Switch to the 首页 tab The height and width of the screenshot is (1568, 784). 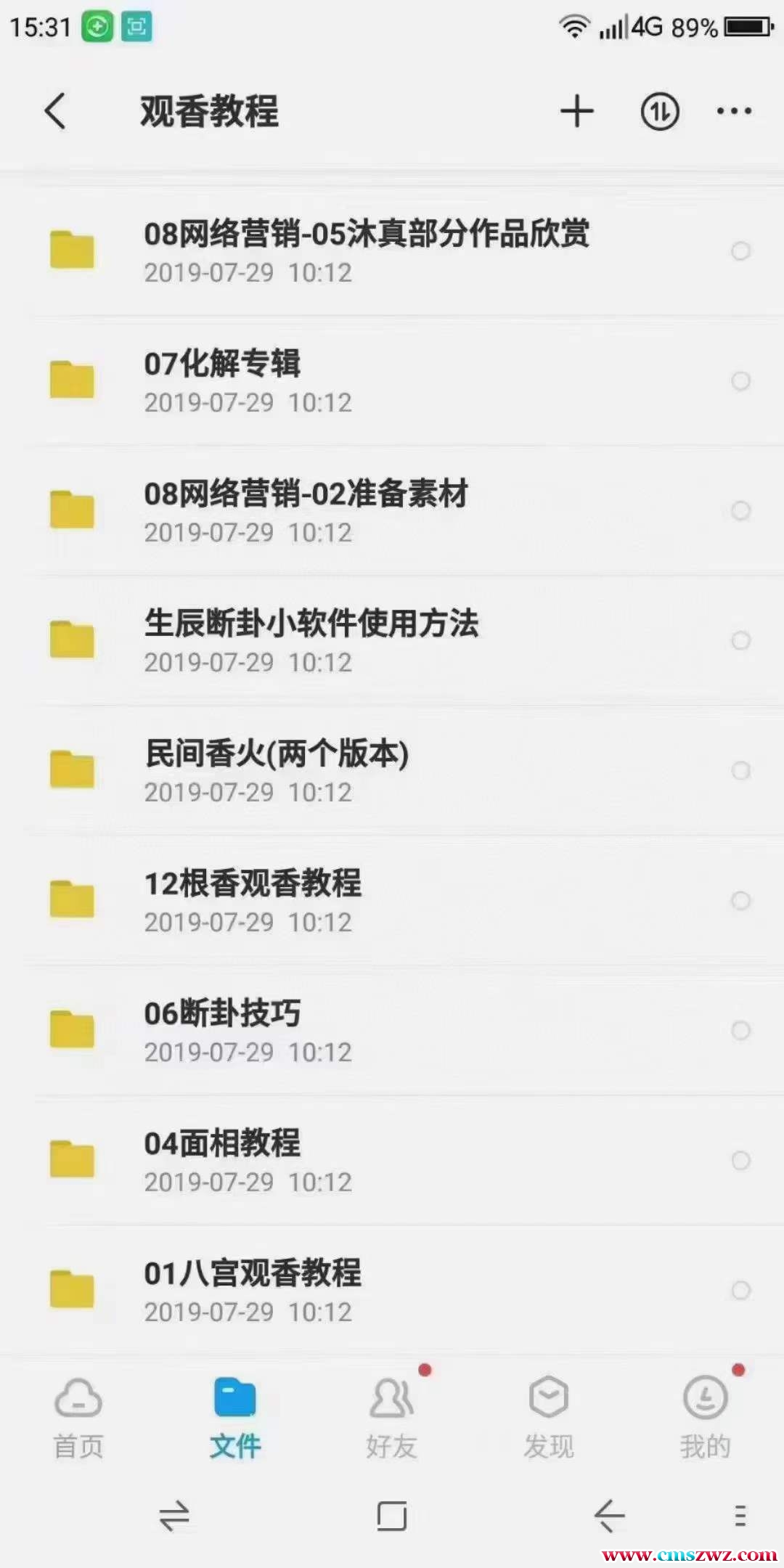pos(78,1417)
